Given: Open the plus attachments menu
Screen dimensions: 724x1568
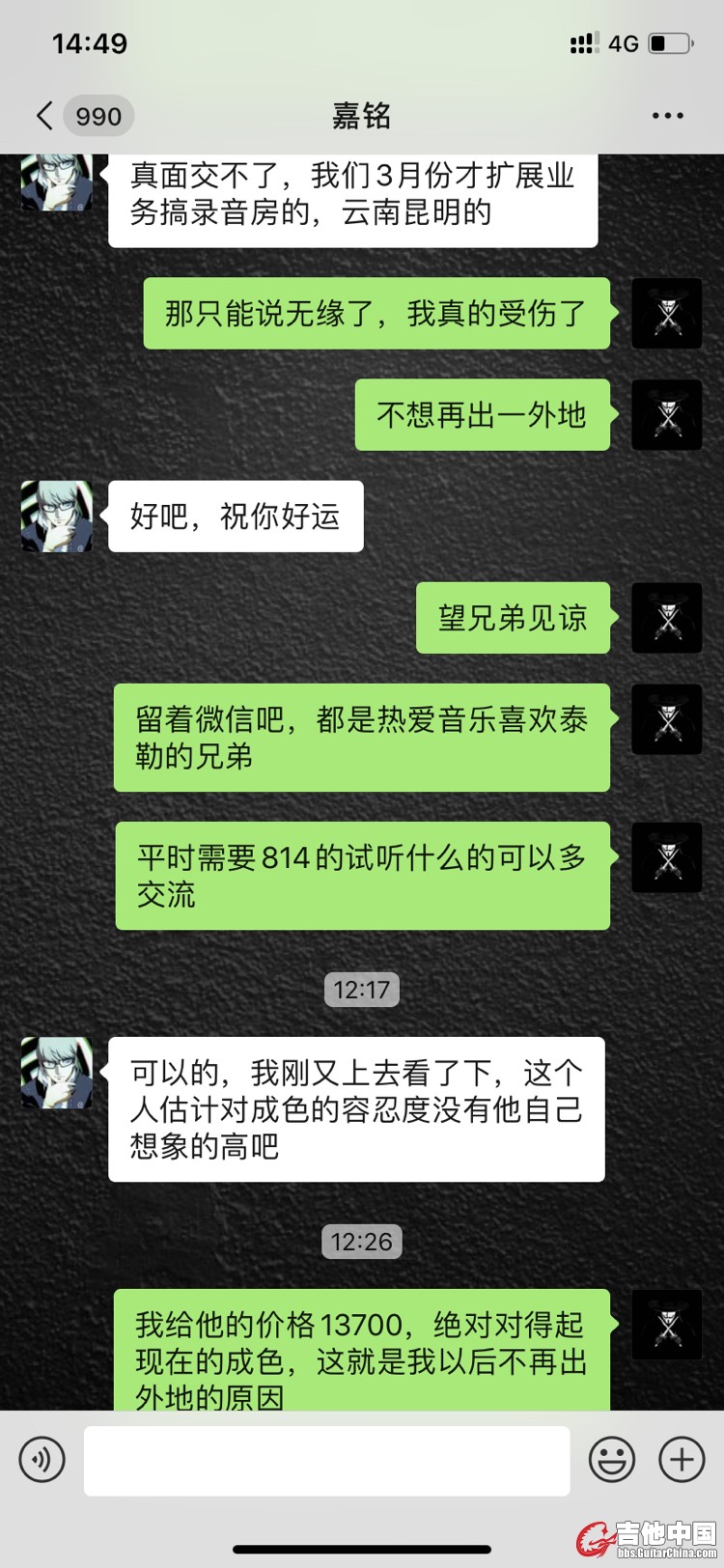Looking at the screenshot, I should pos(682,1459).
